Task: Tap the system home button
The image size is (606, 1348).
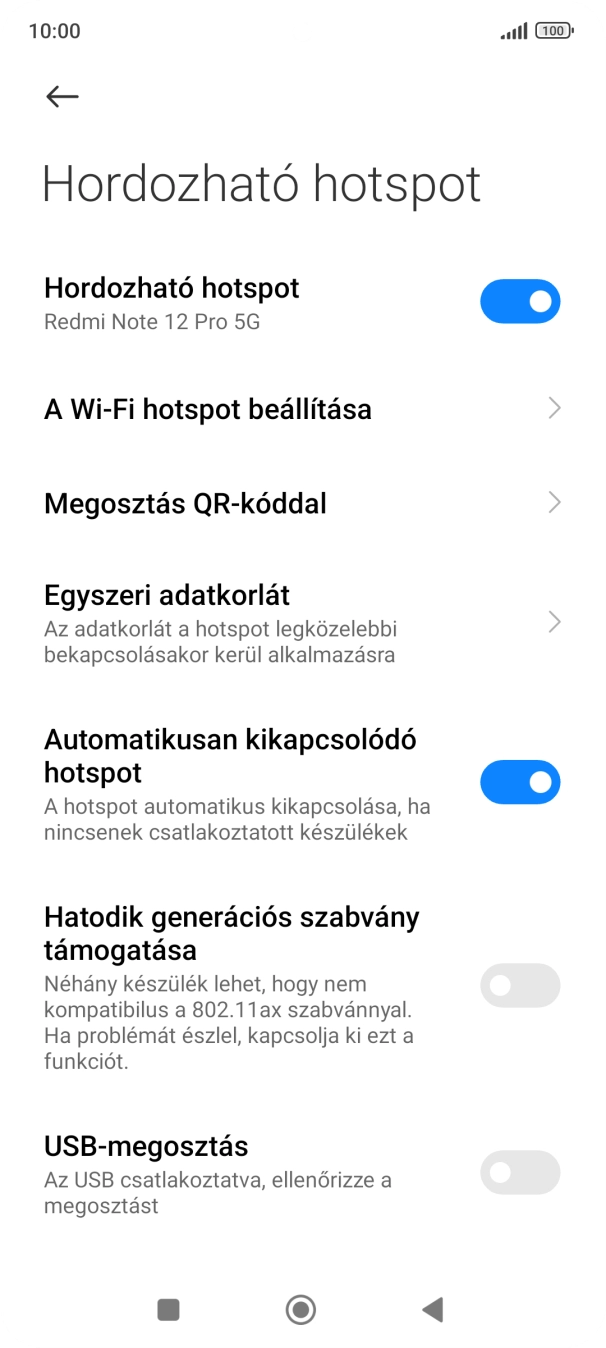Action: click(301, 1309)
